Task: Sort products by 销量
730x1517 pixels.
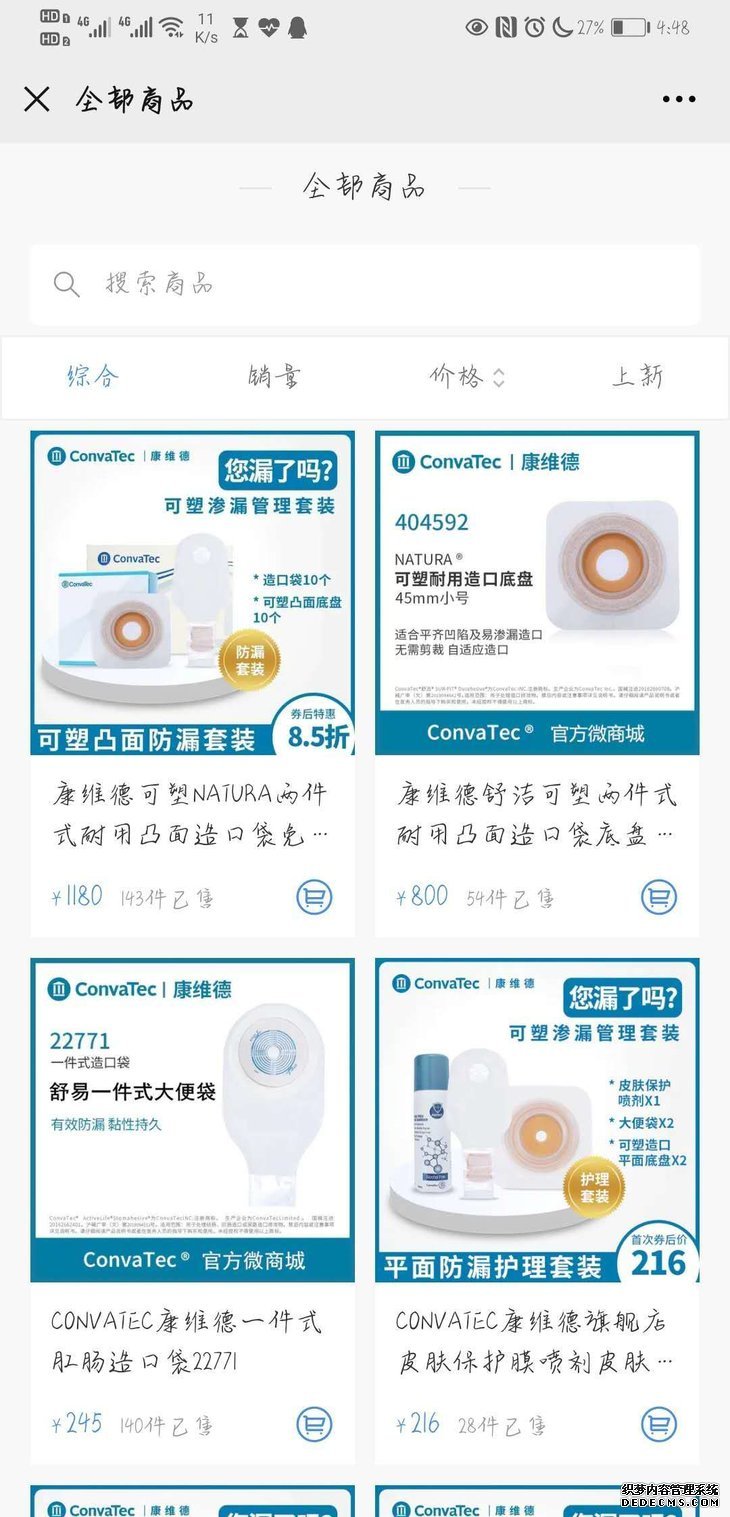Action: click(x=274, y=377)
